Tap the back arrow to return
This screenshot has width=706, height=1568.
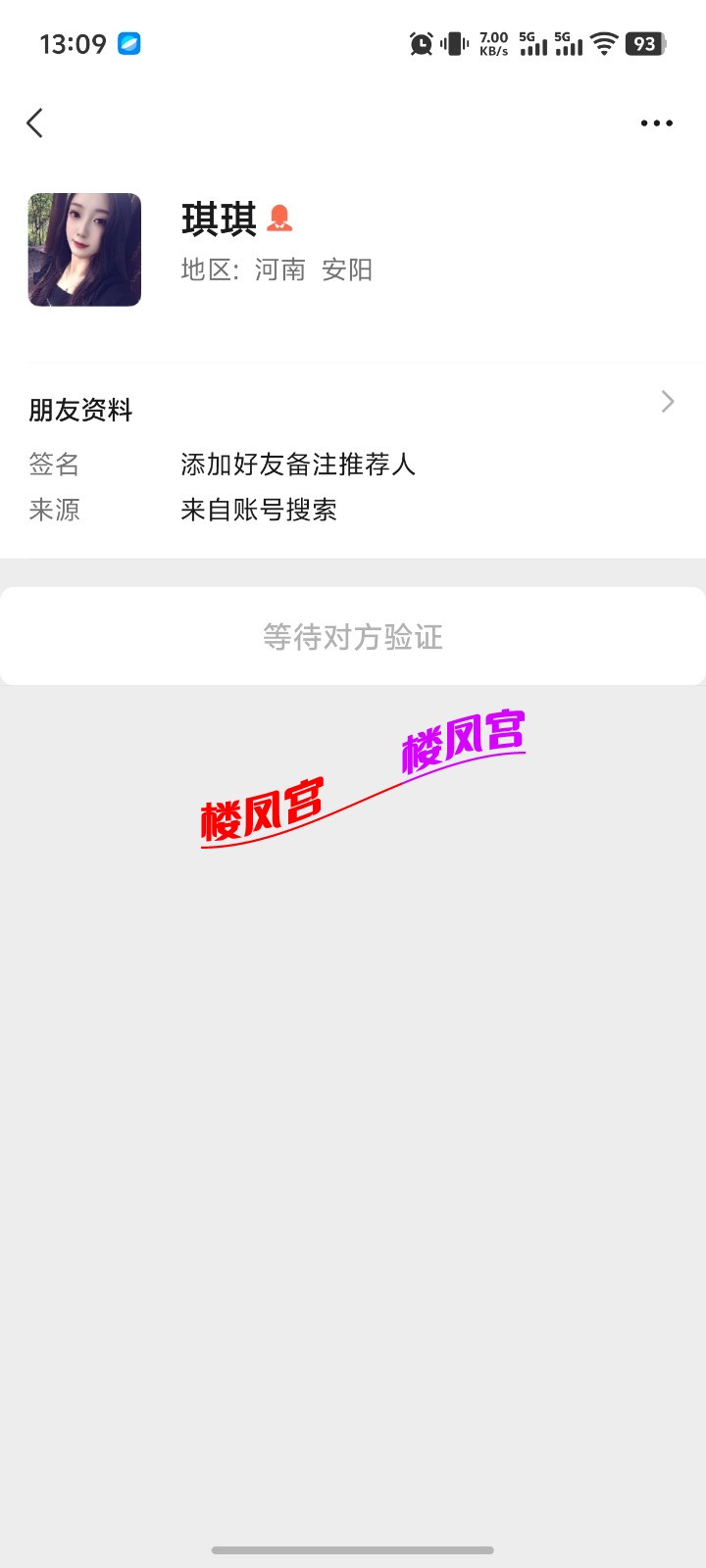point(34,122)
